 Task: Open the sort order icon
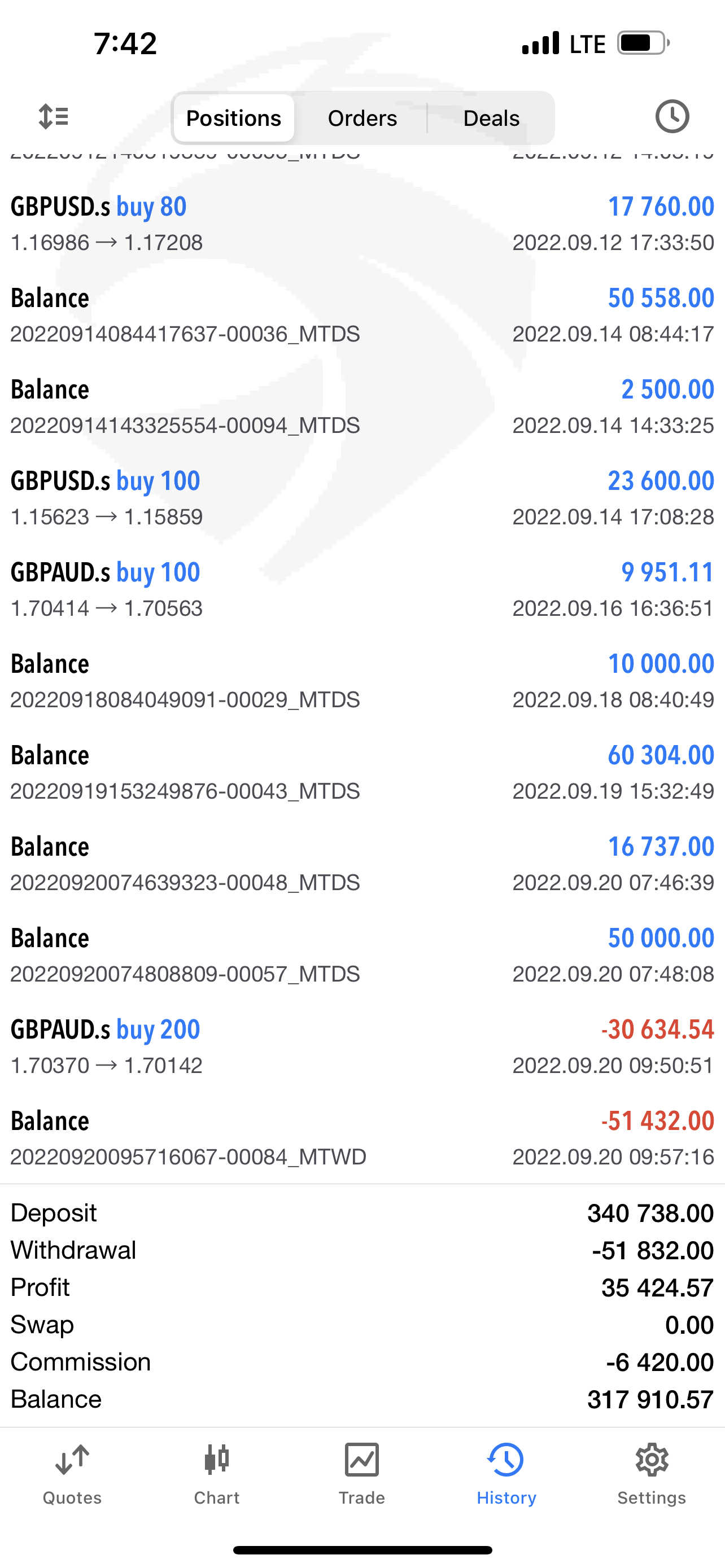coord(53,117)
